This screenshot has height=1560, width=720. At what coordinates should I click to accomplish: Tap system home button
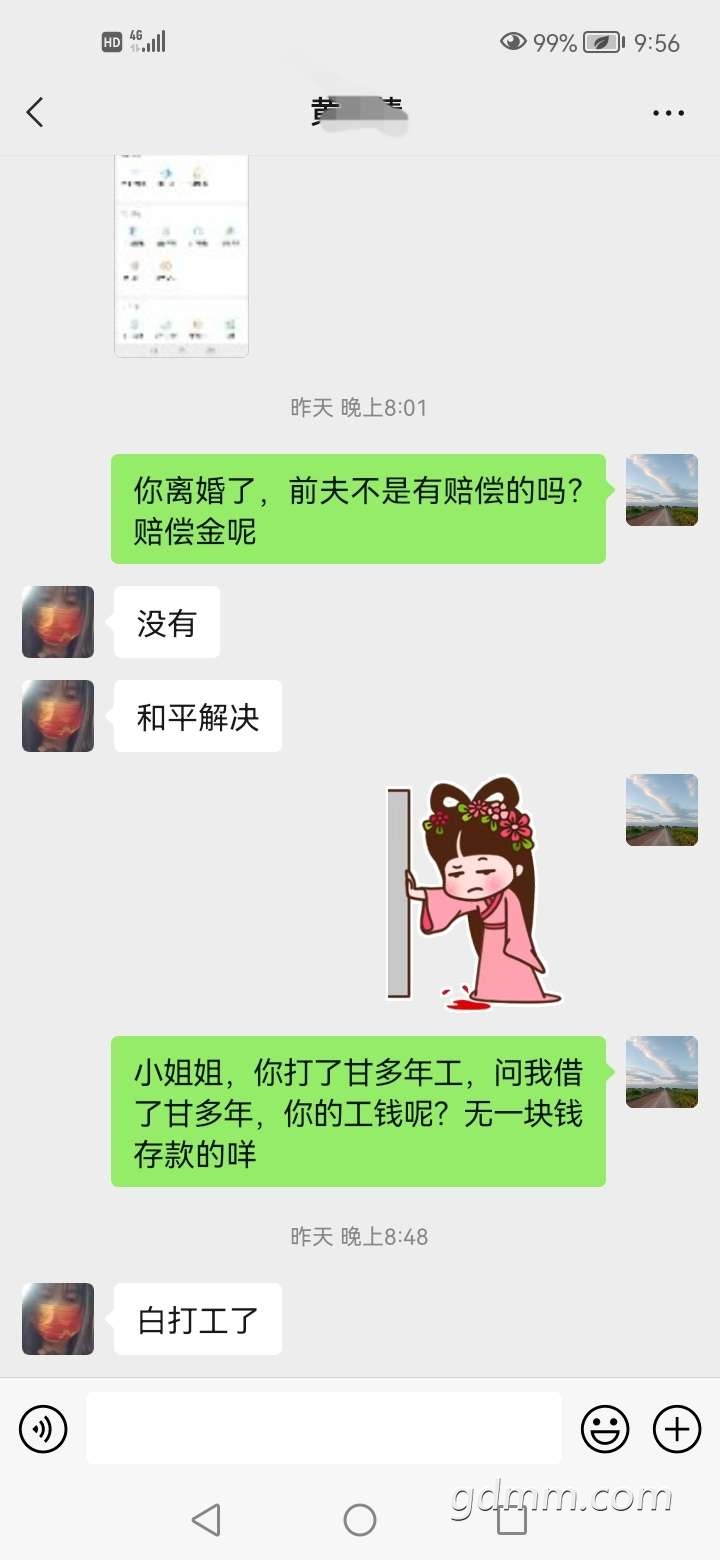360,1520
